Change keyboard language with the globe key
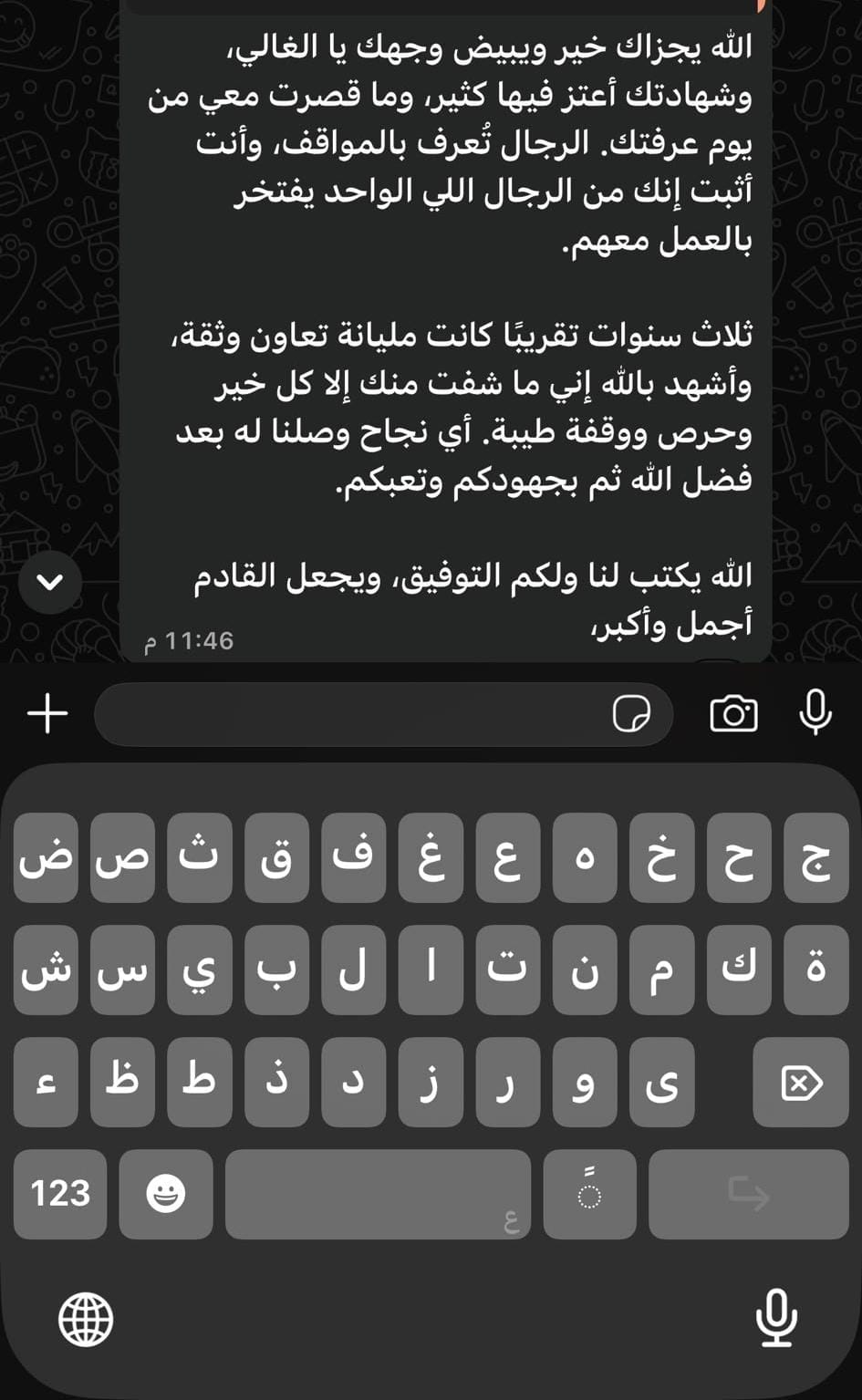 pyautogui.click(x=86, y=1320)
